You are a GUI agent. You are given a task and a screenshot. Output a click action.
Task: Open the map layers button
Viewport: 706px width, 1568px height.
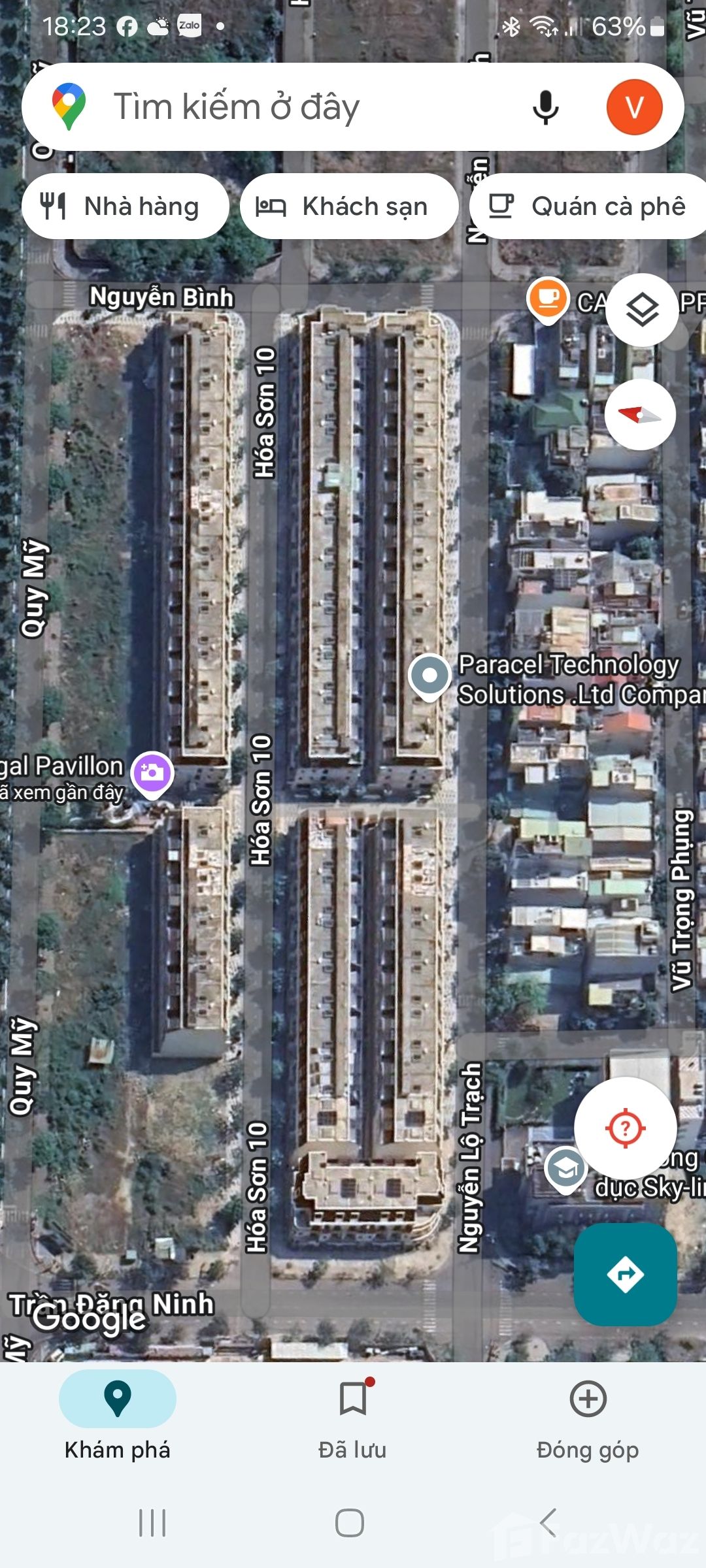point(642,310)
